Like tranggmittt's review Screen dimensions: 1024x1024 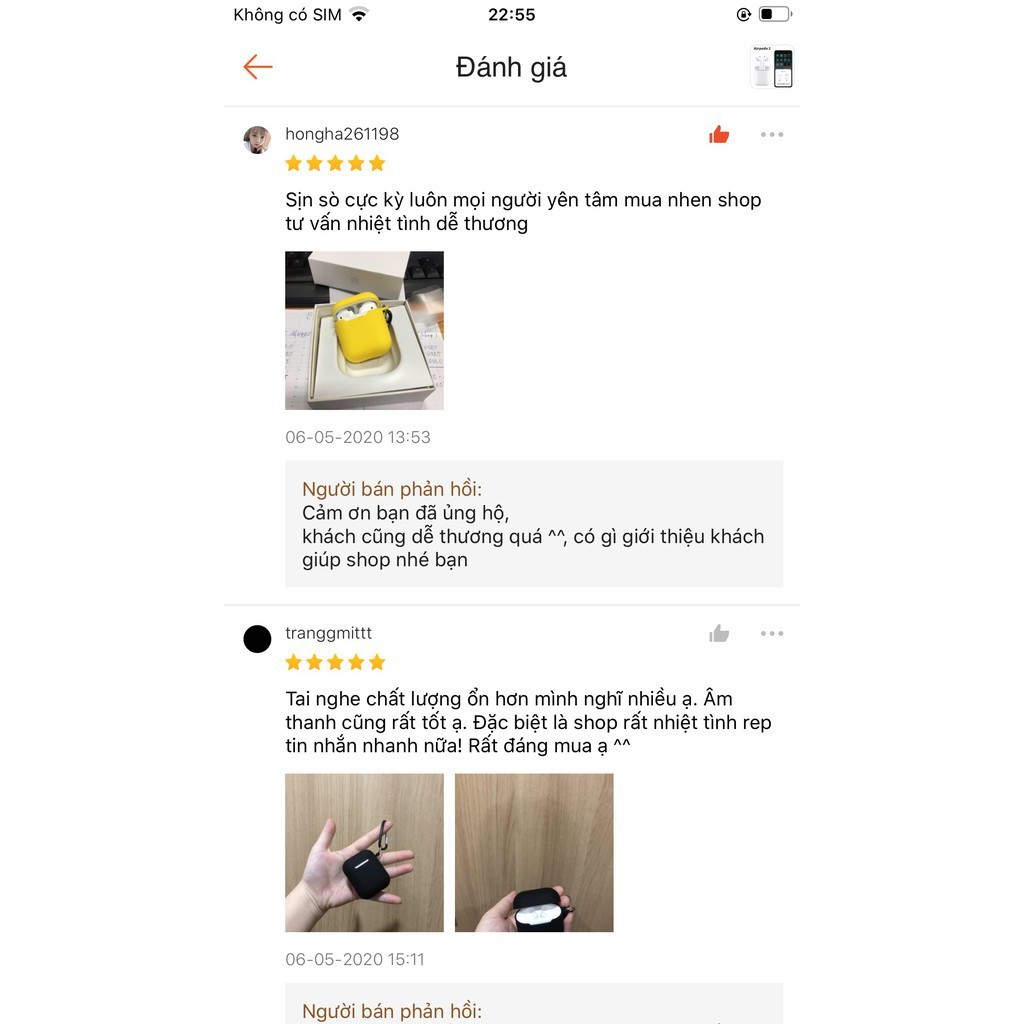click(719, 634)
